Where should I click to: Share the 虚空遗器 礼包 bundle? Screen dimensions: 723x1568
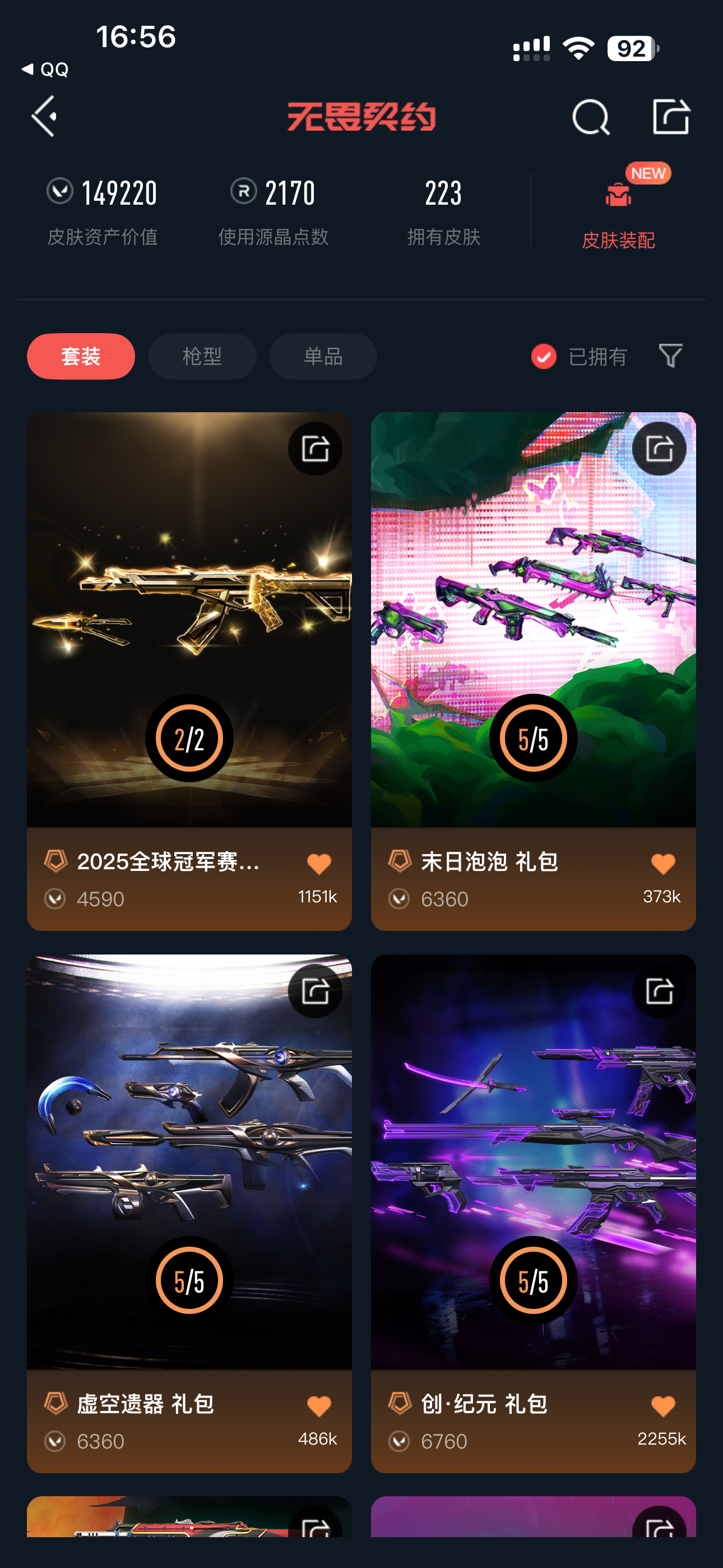point(315,991)
